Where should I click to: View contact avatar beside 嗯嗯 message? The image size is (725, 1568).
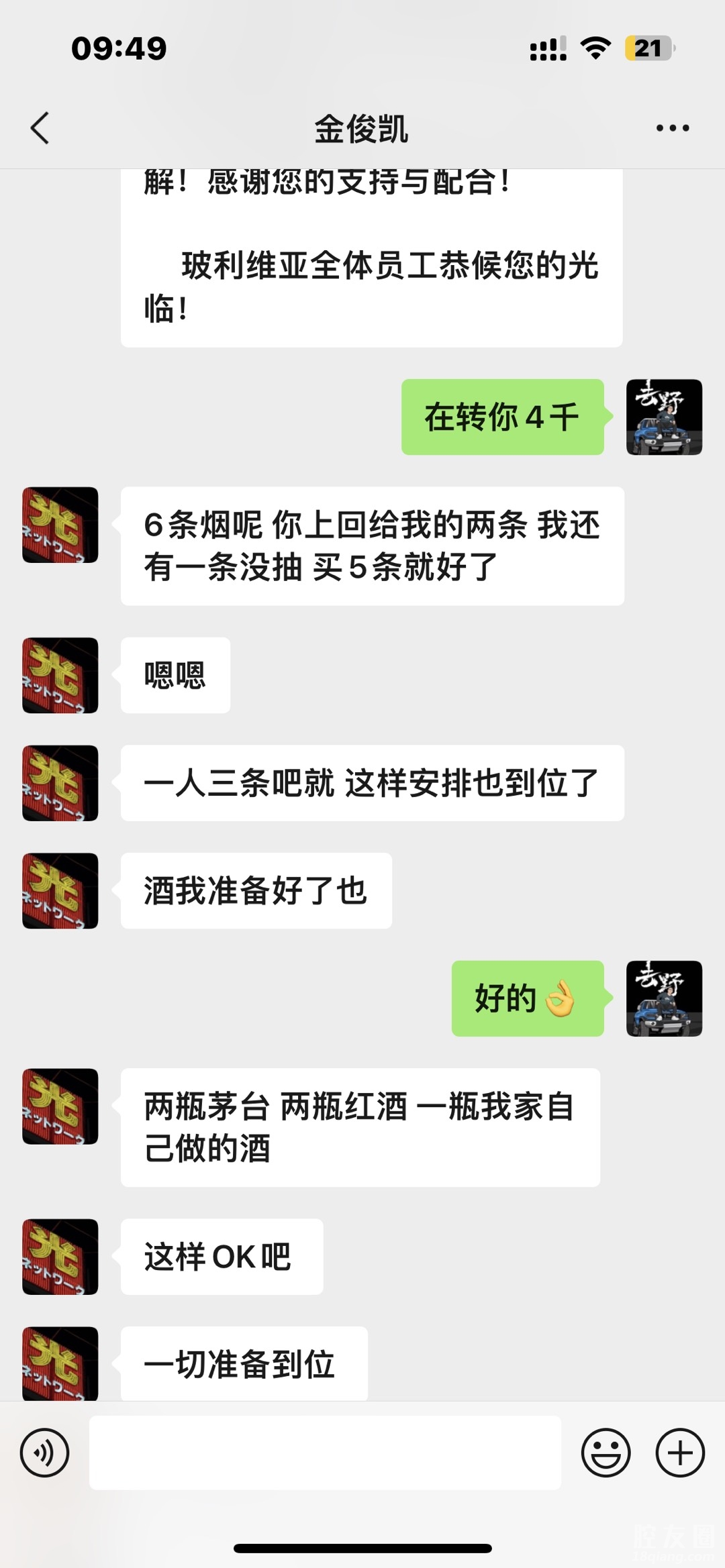[60, 675]
